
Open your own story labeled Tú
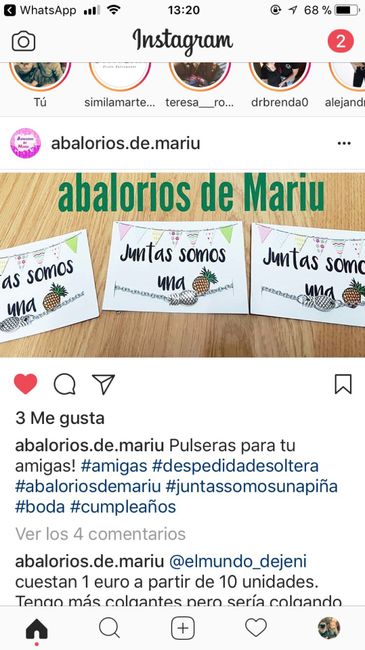coord(40,83)
